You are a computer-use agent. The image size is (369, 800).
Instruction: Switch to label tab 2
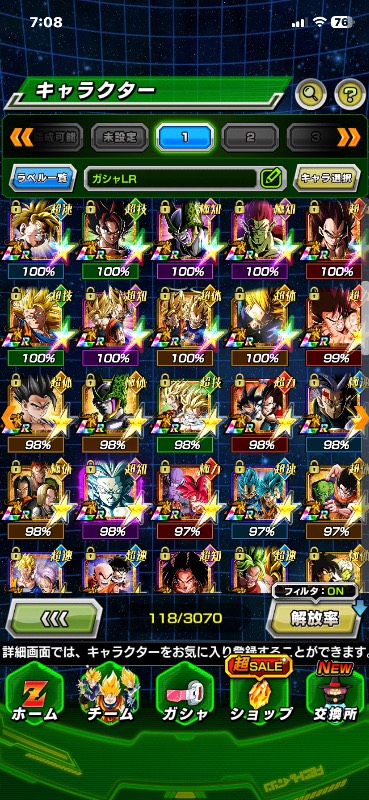click(250, 137)
